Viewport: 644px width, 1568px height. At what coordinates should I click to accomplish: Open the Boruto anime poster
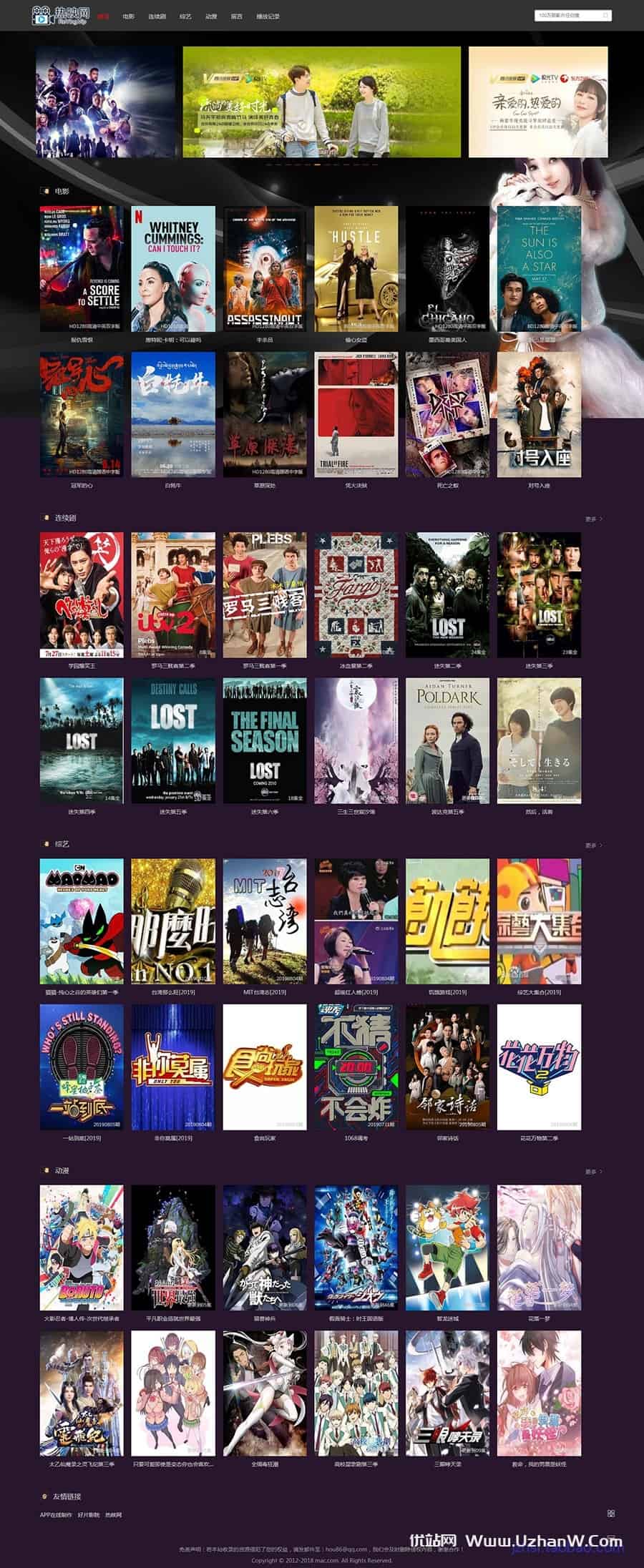[x=81, y=1248]
